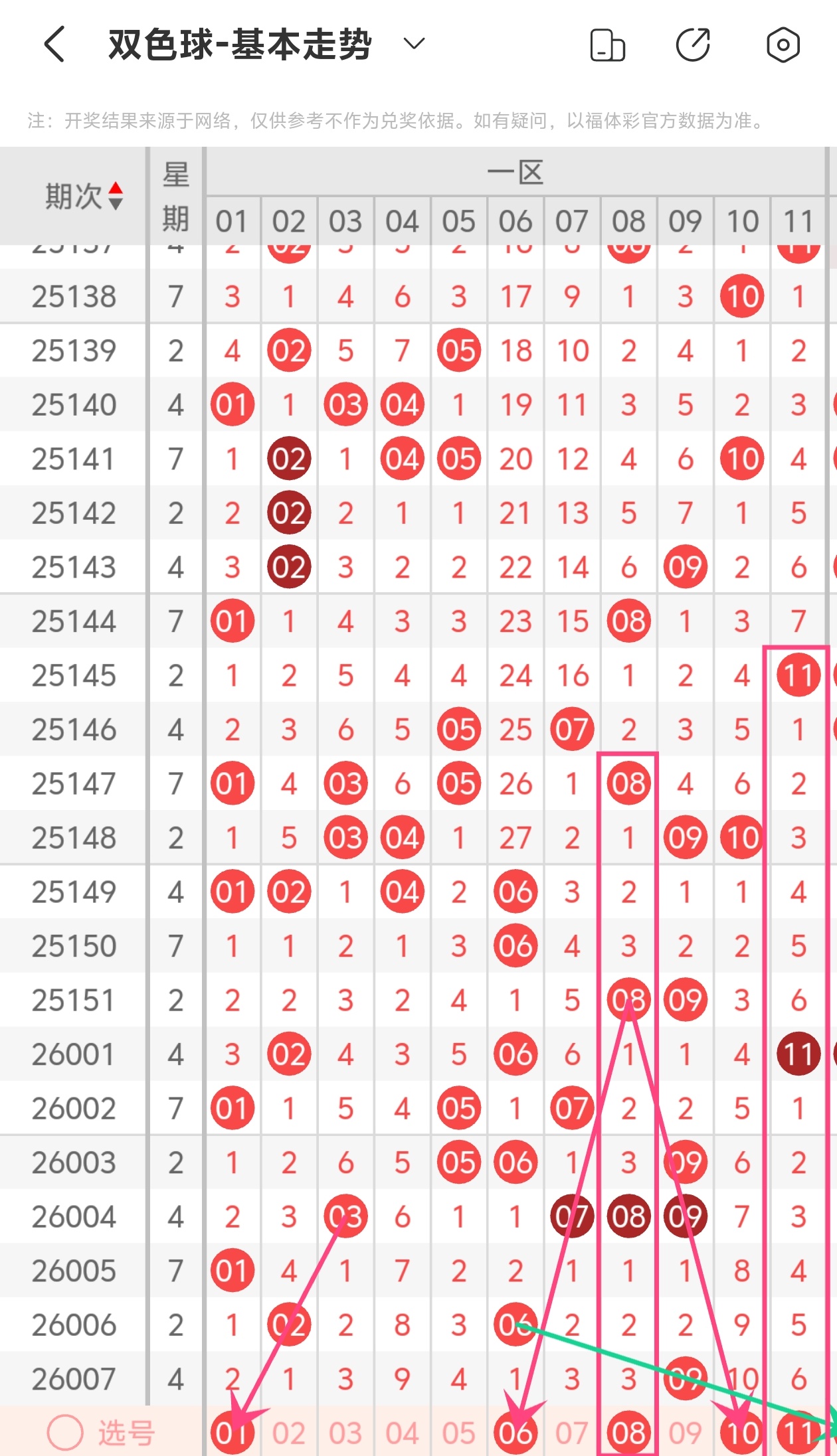This screenshot has height=1456, width=837.
Task: Go back using the top-left arrow
Action: [x=54, y=44]
